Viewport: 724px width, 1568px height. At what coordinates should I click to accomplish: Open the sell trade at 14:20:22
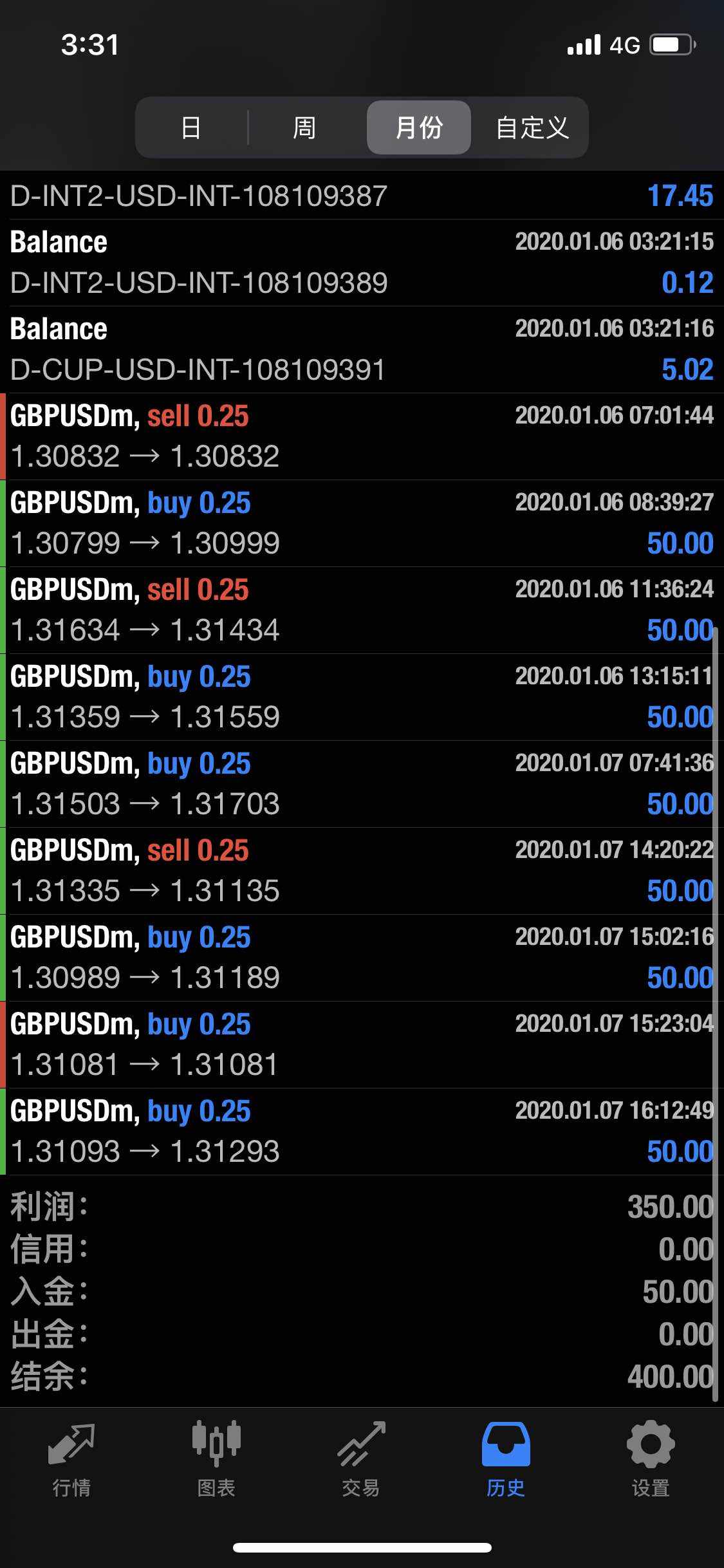pyautogui.click(x=362, y=871)
